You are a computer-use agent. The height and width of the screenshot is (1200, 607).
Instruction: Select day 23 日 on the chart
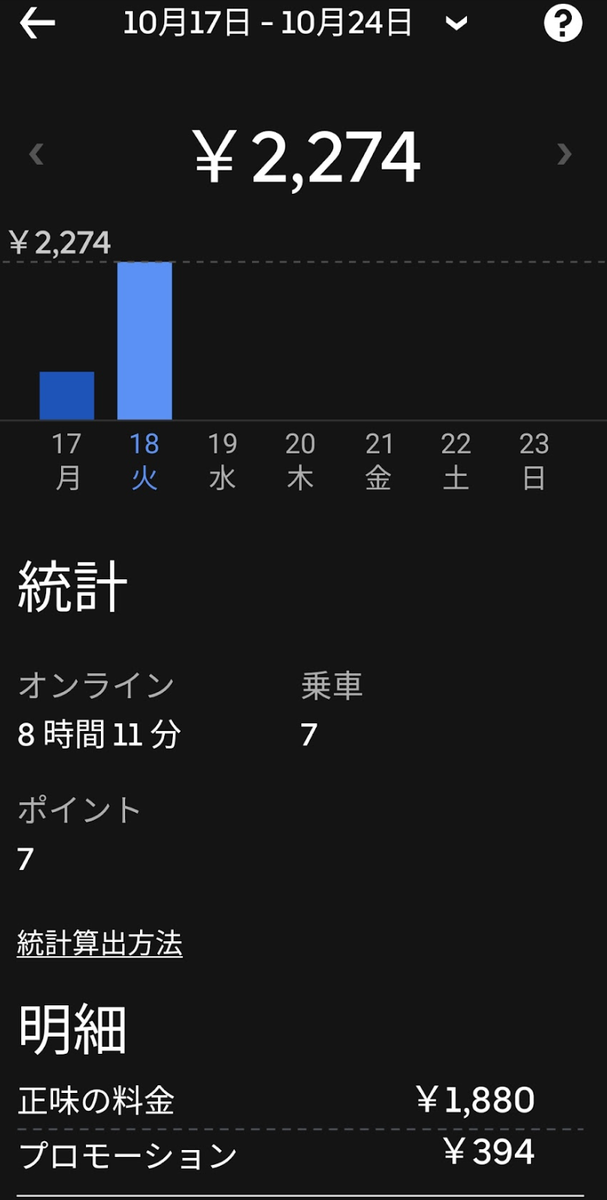click(x=534, y=460)
